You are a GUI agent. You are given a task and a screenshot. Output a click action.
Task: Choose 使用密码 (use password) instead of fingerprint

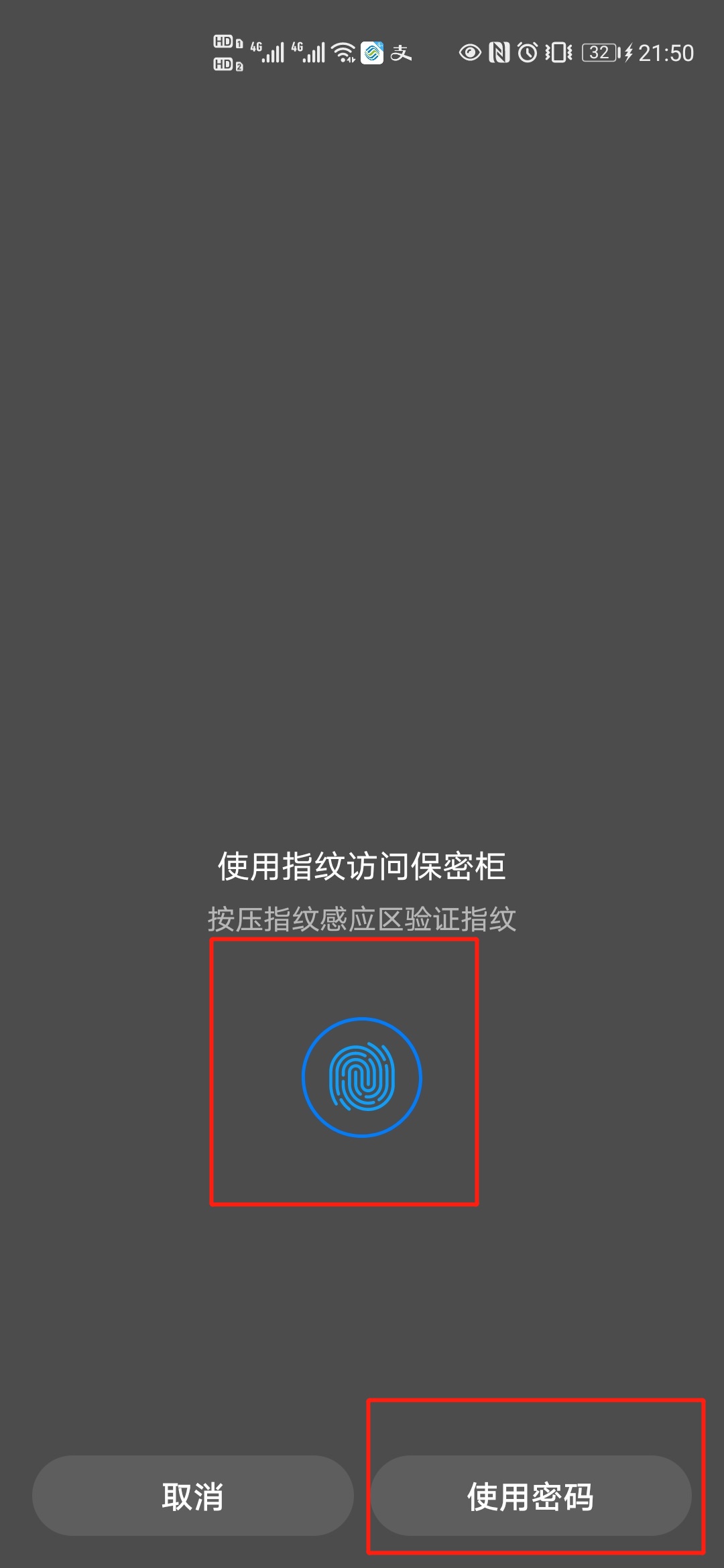click(531, 1496)
